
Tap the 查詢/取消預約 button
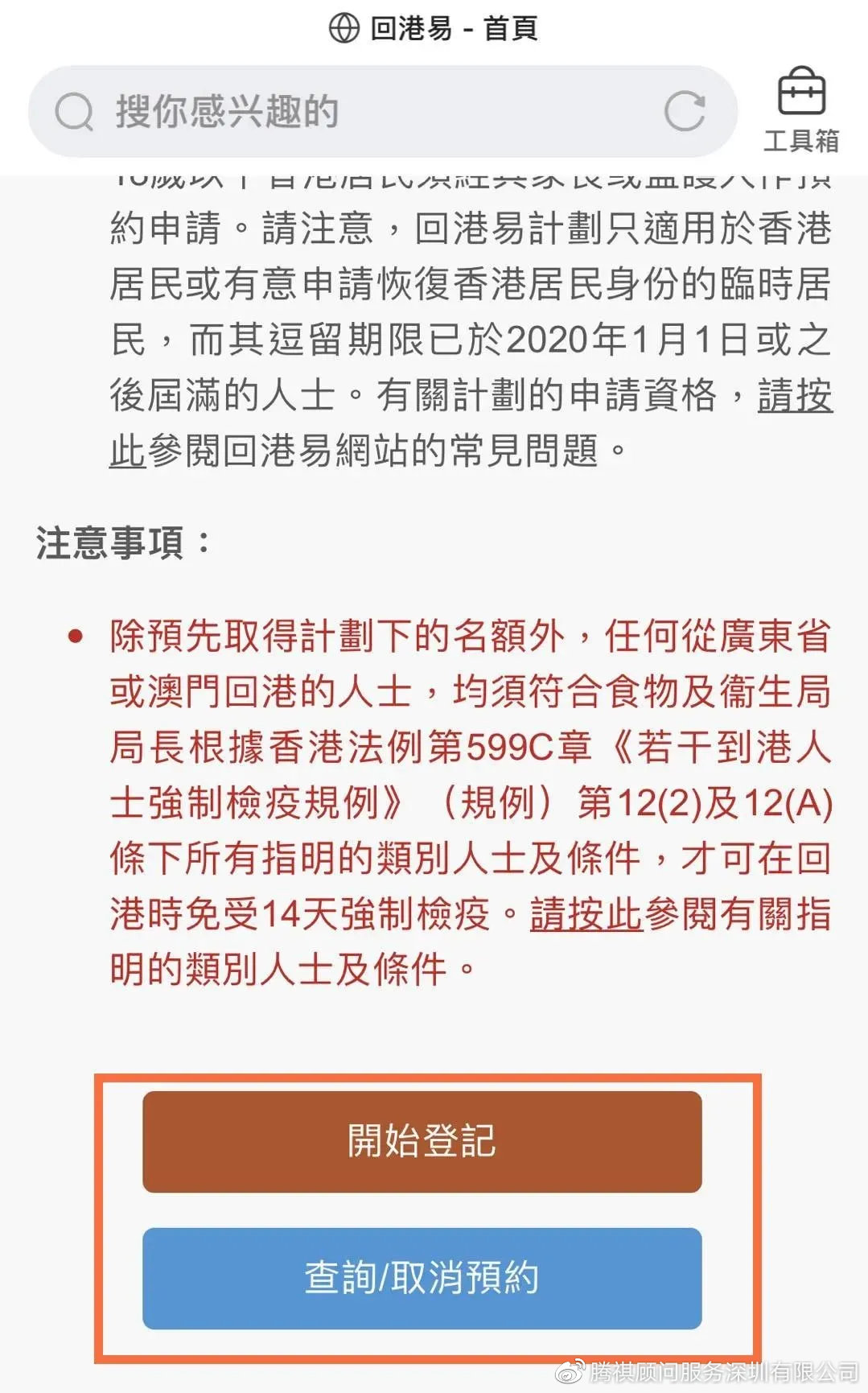[x=422, y=1278]
